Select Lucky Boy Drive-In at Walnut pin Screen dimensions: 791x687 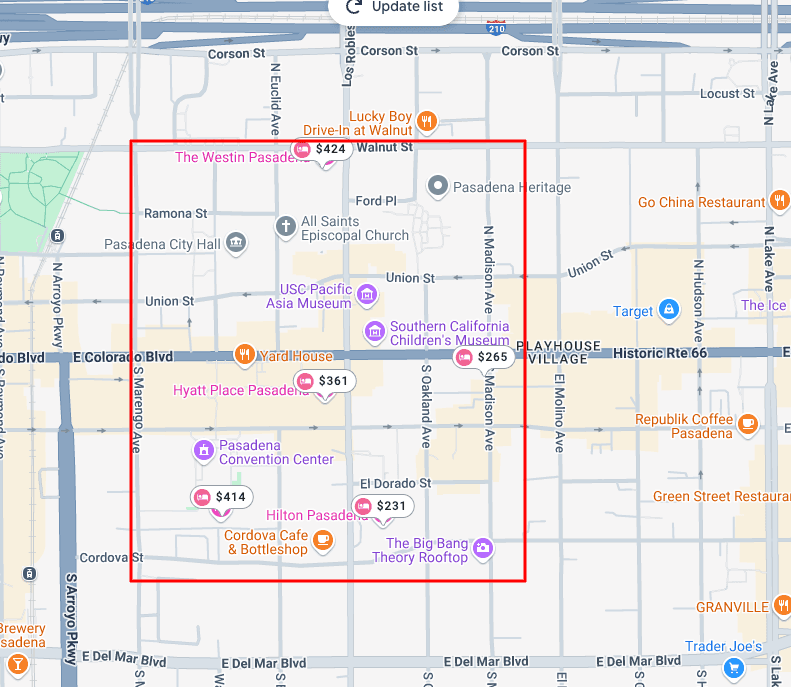[x=428, y=122]
